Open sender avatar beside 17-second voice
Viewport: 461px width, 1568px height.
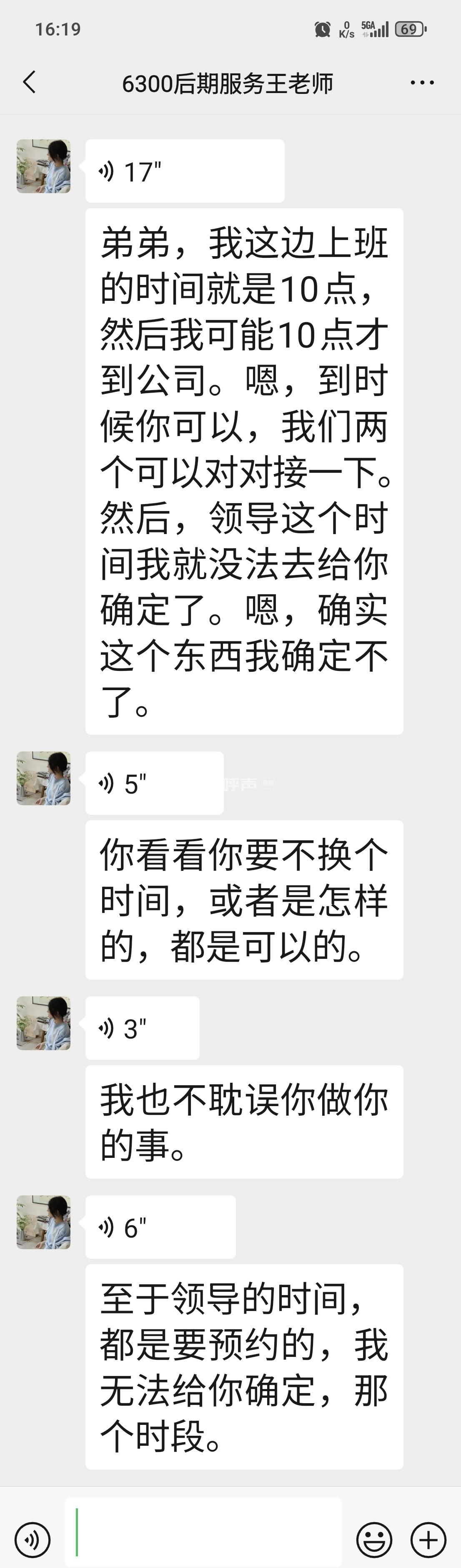tap(43, 166)
